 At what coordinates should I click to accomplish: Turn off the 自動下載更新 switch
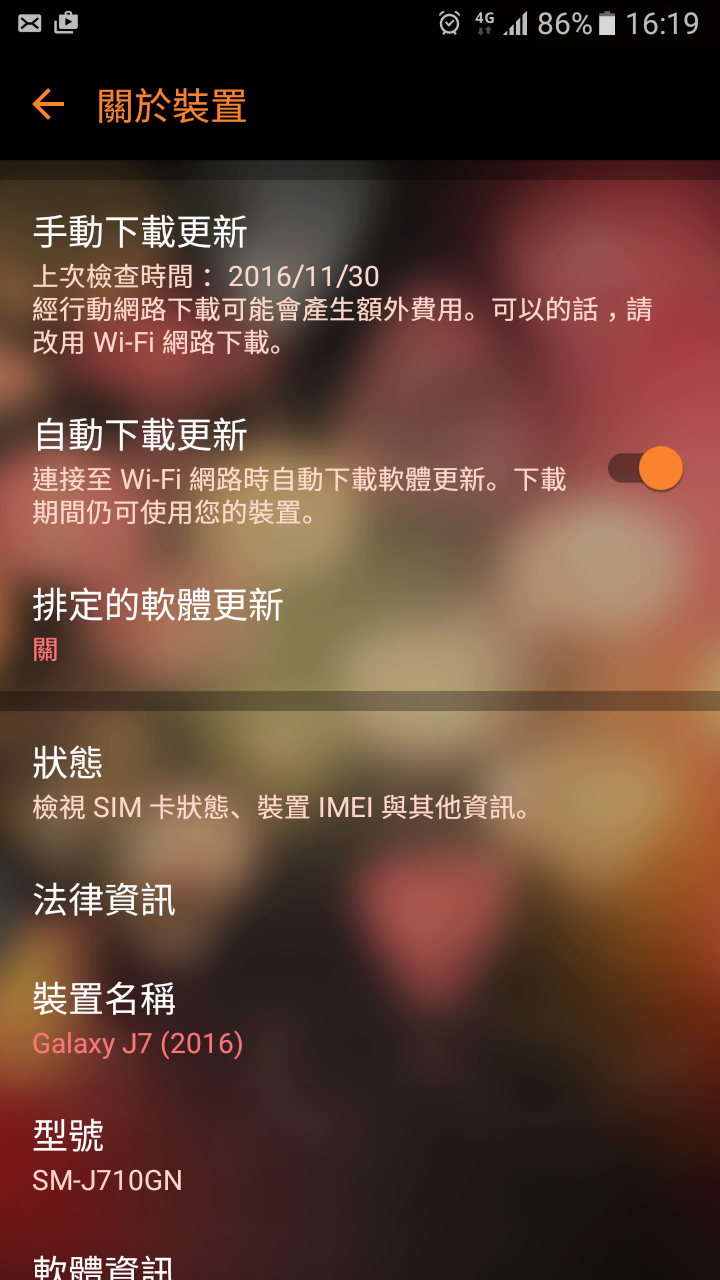(x=645, y=468)
